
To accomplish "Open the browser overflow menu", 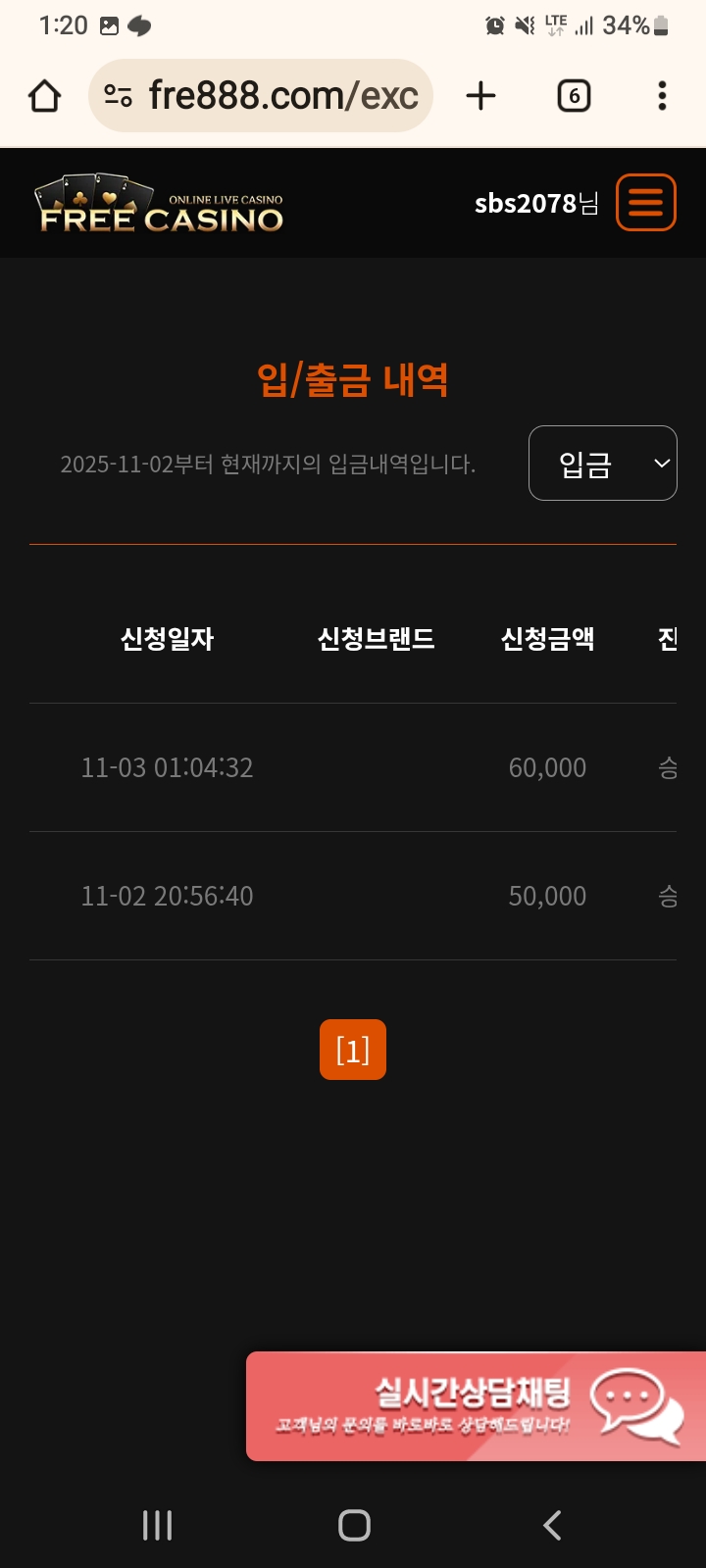I will [x=662, y=96].
